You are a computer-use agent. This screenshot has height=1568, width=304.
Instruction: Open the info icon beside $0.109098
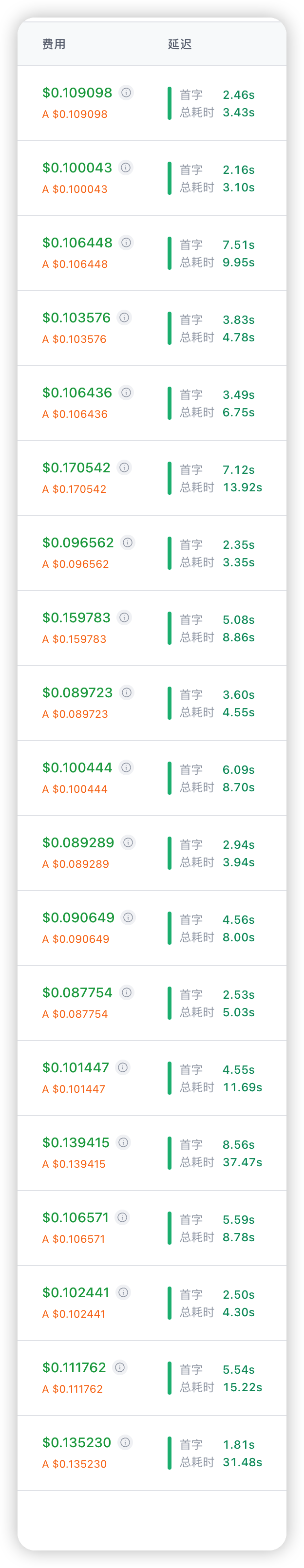126,93
